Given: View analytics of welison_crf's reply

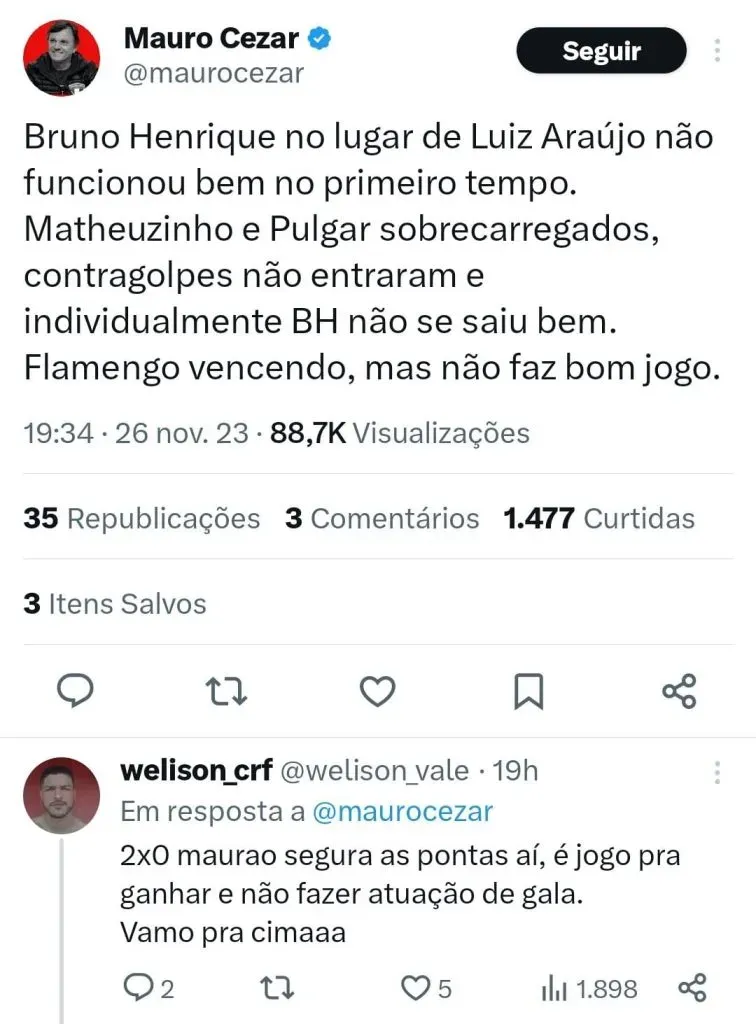Looking at the screenshot, I should [x=589, y=989].
